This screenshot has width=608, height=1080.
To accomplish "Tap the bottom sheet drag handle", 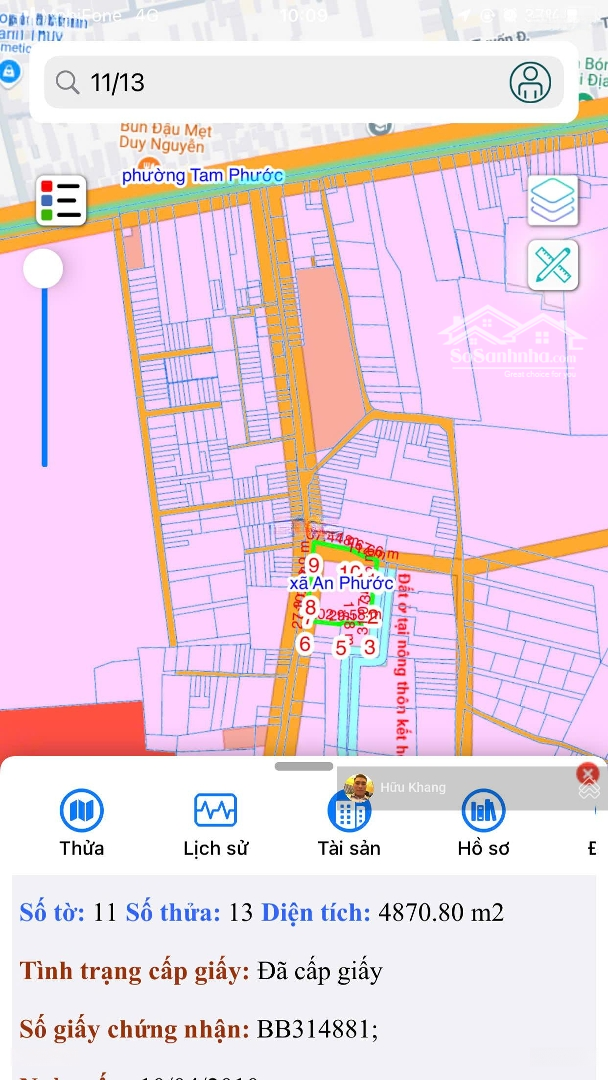I will [303, 767].
